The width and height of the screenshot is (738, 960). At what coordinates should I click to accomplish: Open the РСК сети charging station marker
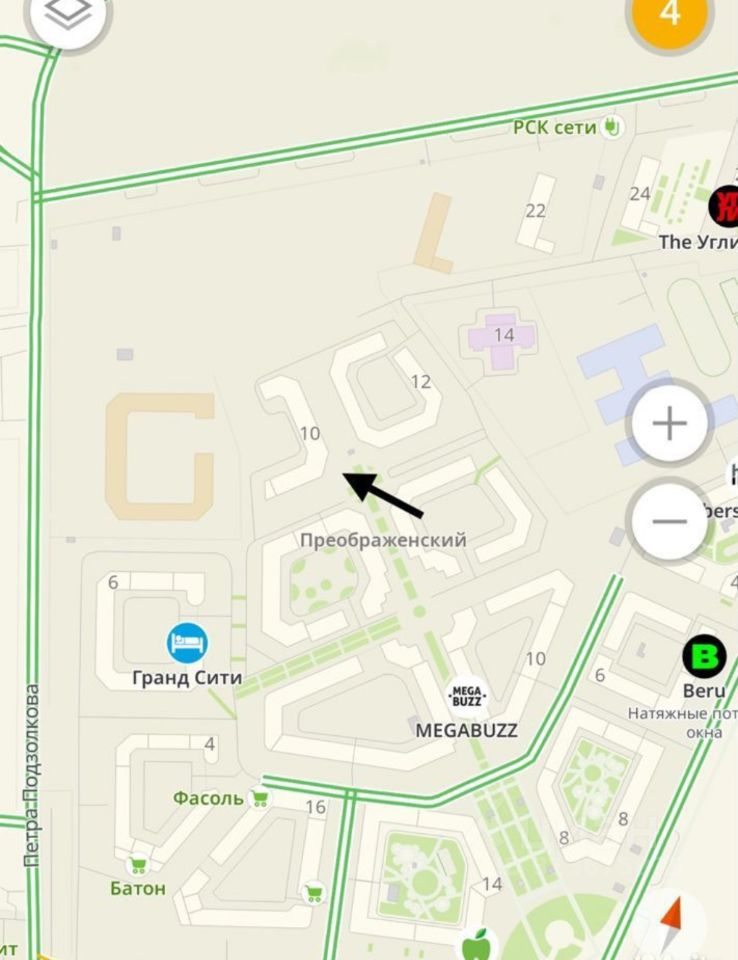click(612, 127)
